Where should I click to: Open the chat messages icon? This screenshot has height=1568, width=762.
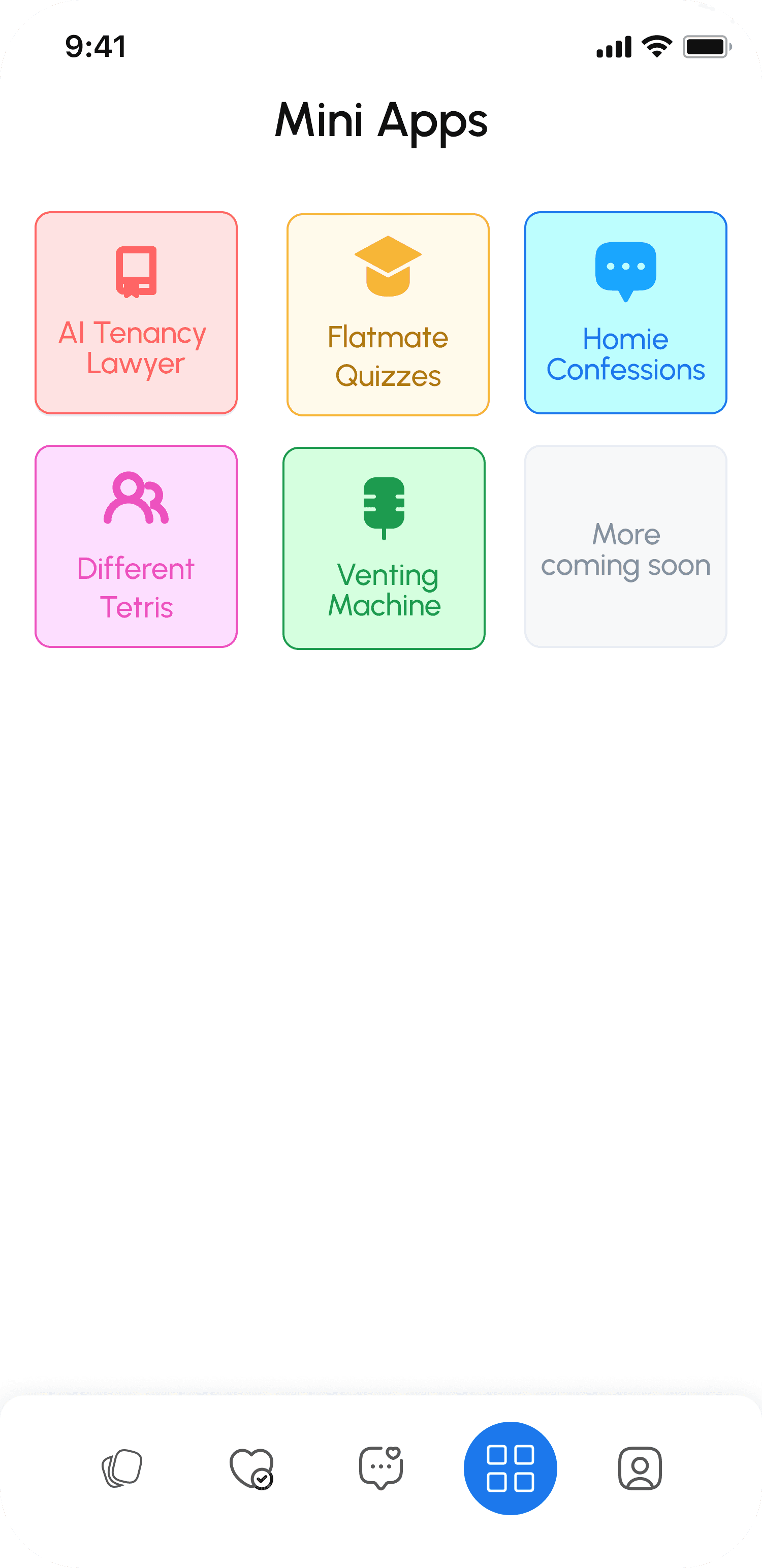point(380,1467)
